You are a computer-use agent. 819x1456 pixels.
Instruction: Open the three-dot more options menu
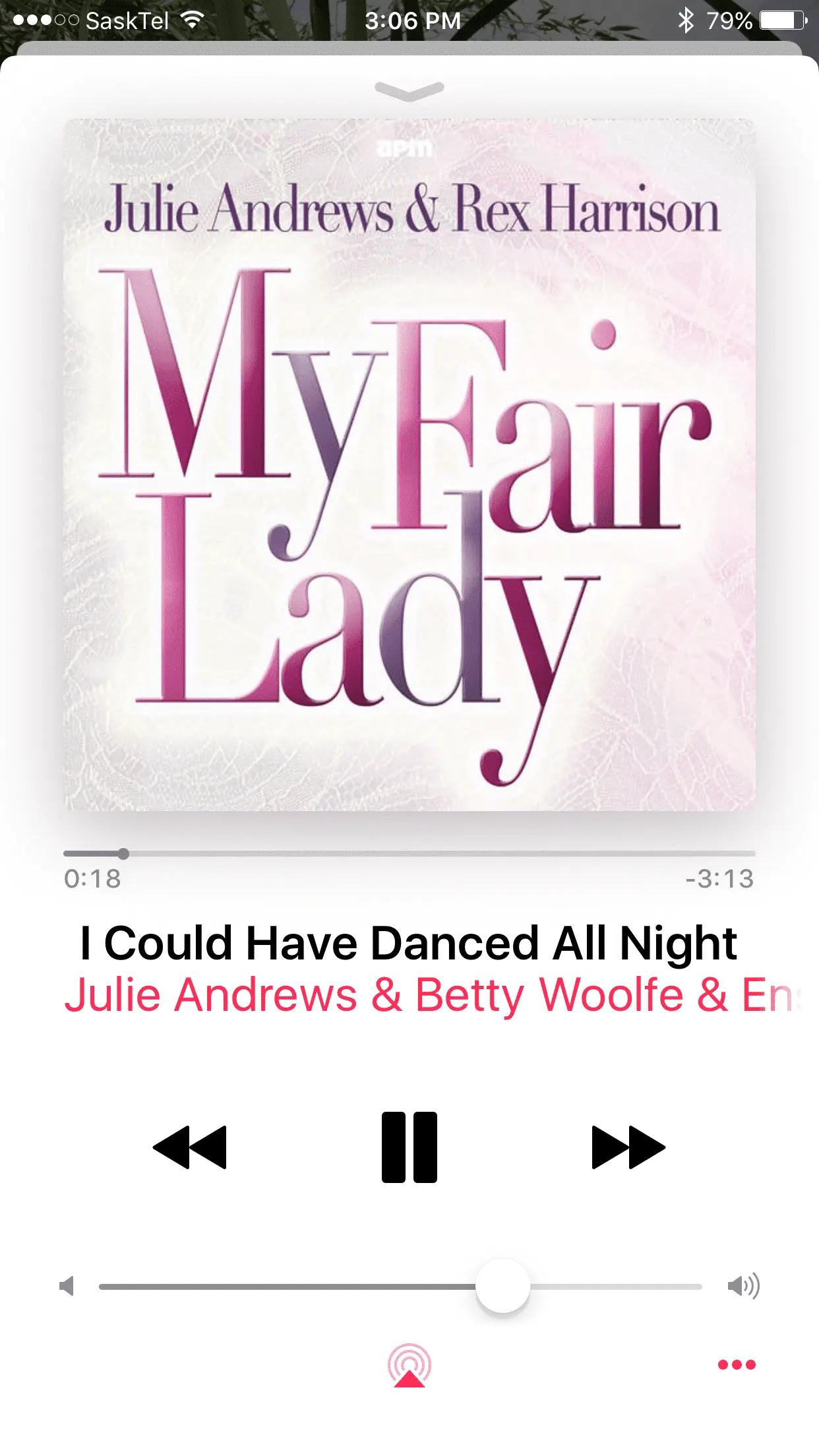737,1364
